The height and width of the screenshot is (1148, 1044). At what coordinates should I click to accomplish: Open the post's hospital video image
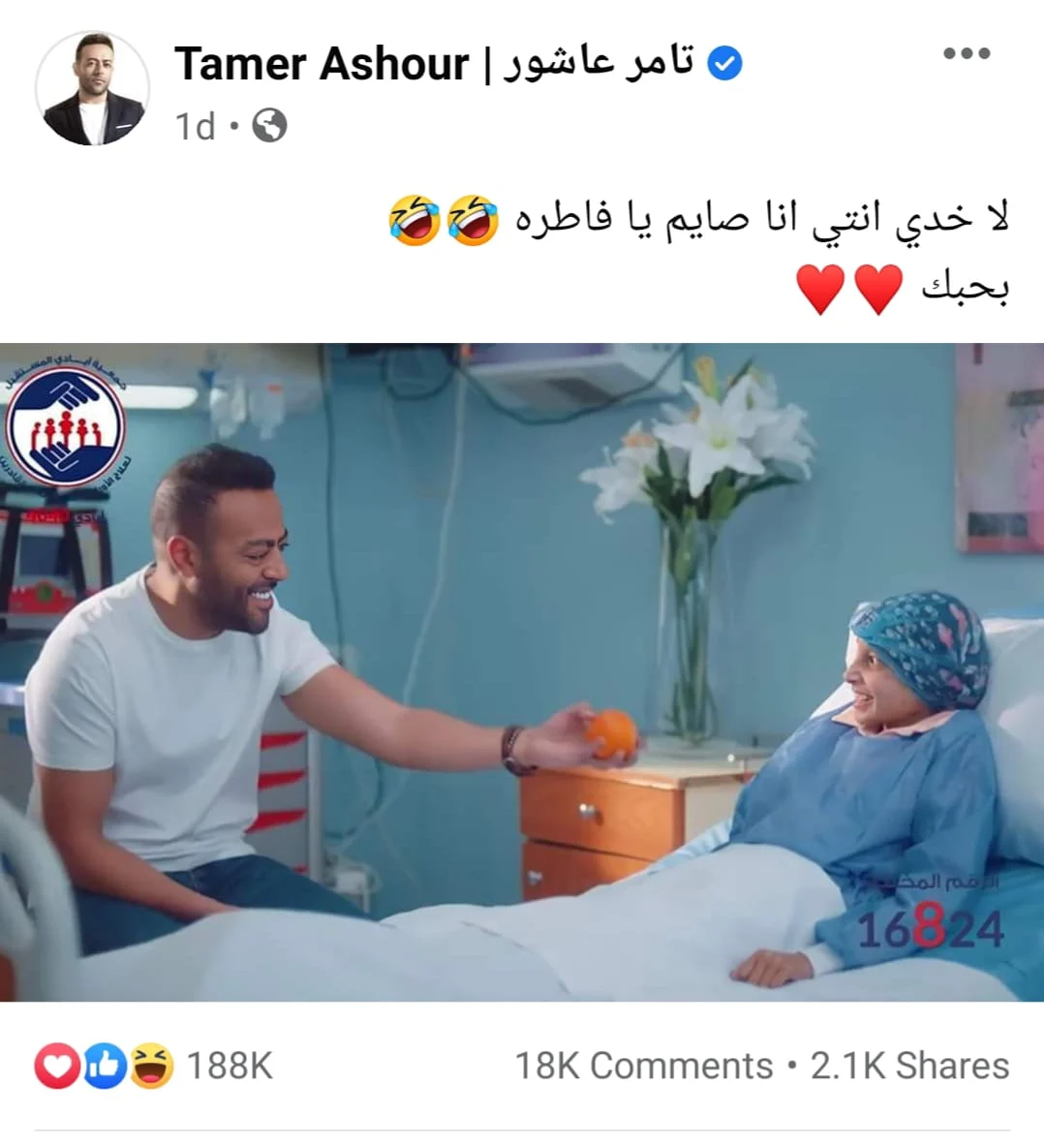(x=522, y=671)
